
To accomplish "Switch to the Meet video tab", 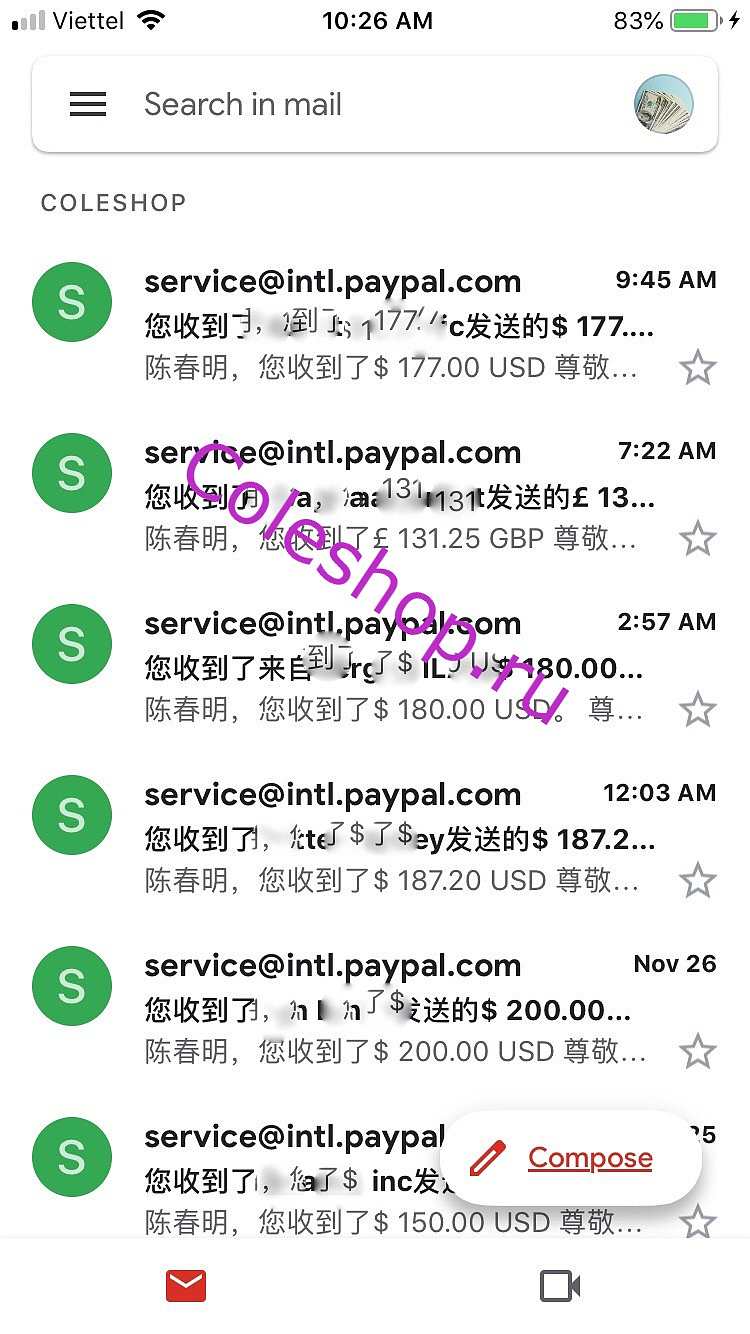I will [x=561, y=1286].
